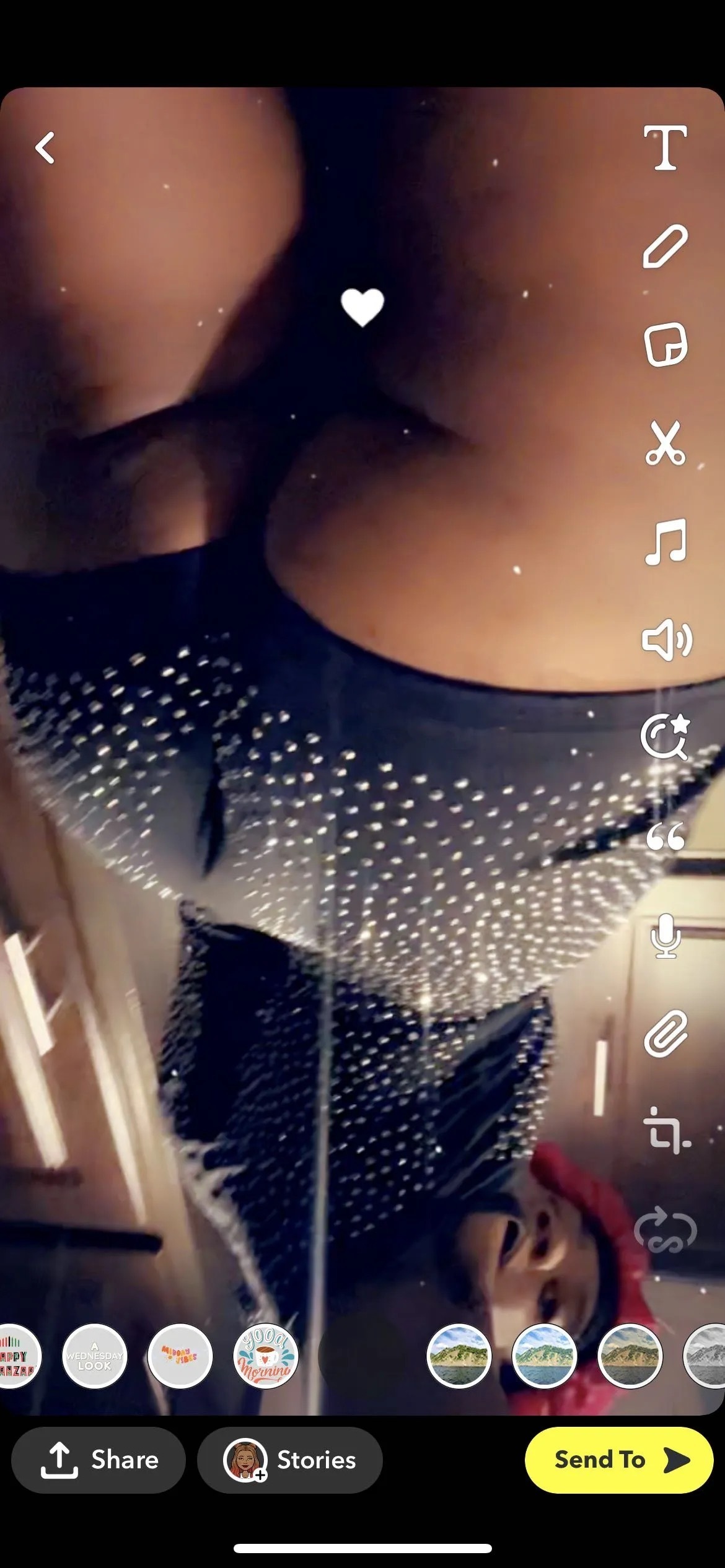Tap the yellow Send To button
The height and width of the screenshot is (1568, 725).
click(618, 1460)
